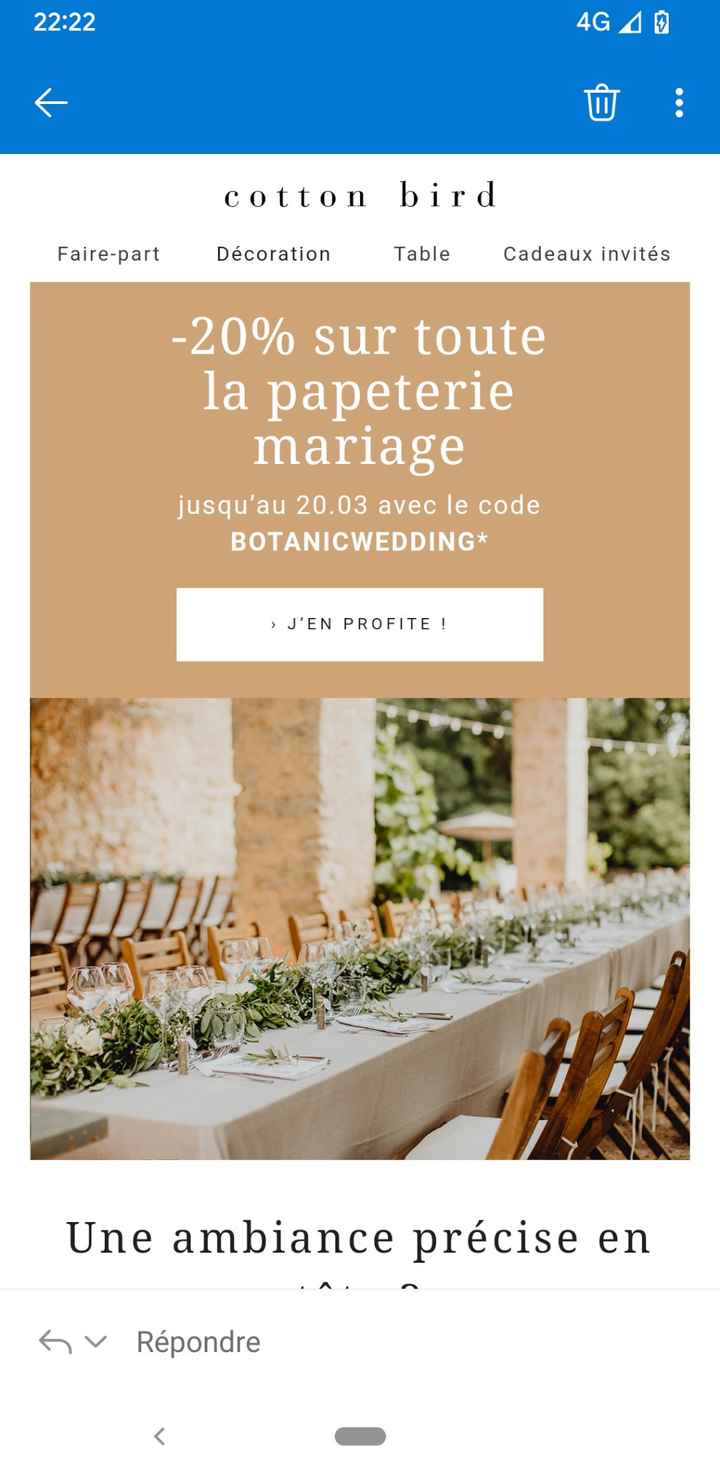Open the overflow menu
Screen dimensions: 720x1480
point(679,102)
